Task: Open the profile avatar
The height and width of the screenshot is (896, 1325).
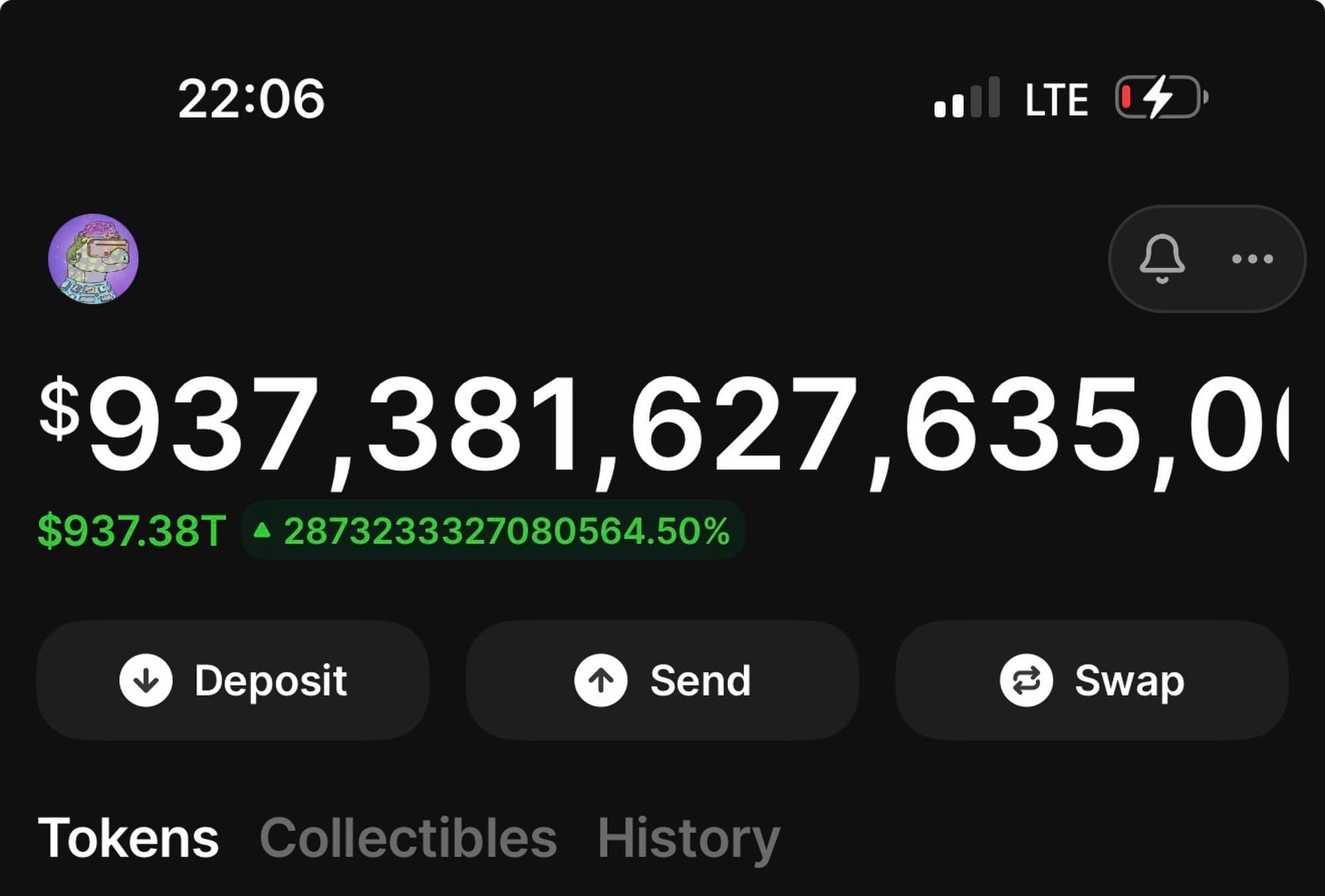Action: [93, 259]
